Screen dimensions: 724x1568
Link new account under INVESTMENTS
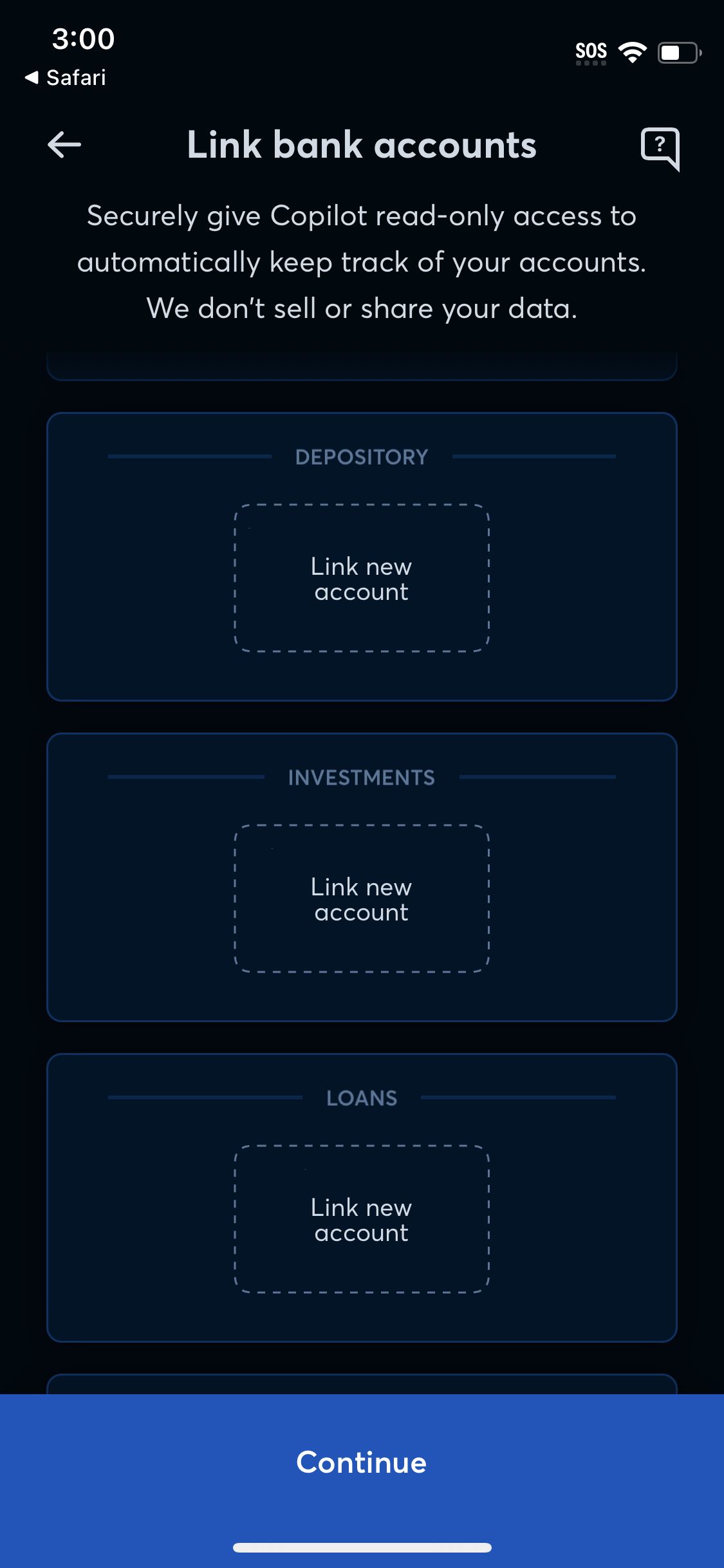point(362,899)
